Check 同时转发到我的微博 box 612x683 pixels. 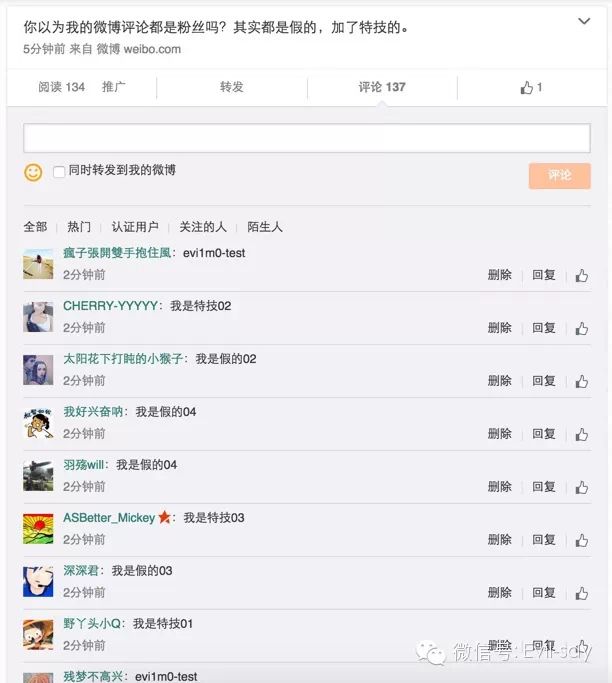(59, 172)
